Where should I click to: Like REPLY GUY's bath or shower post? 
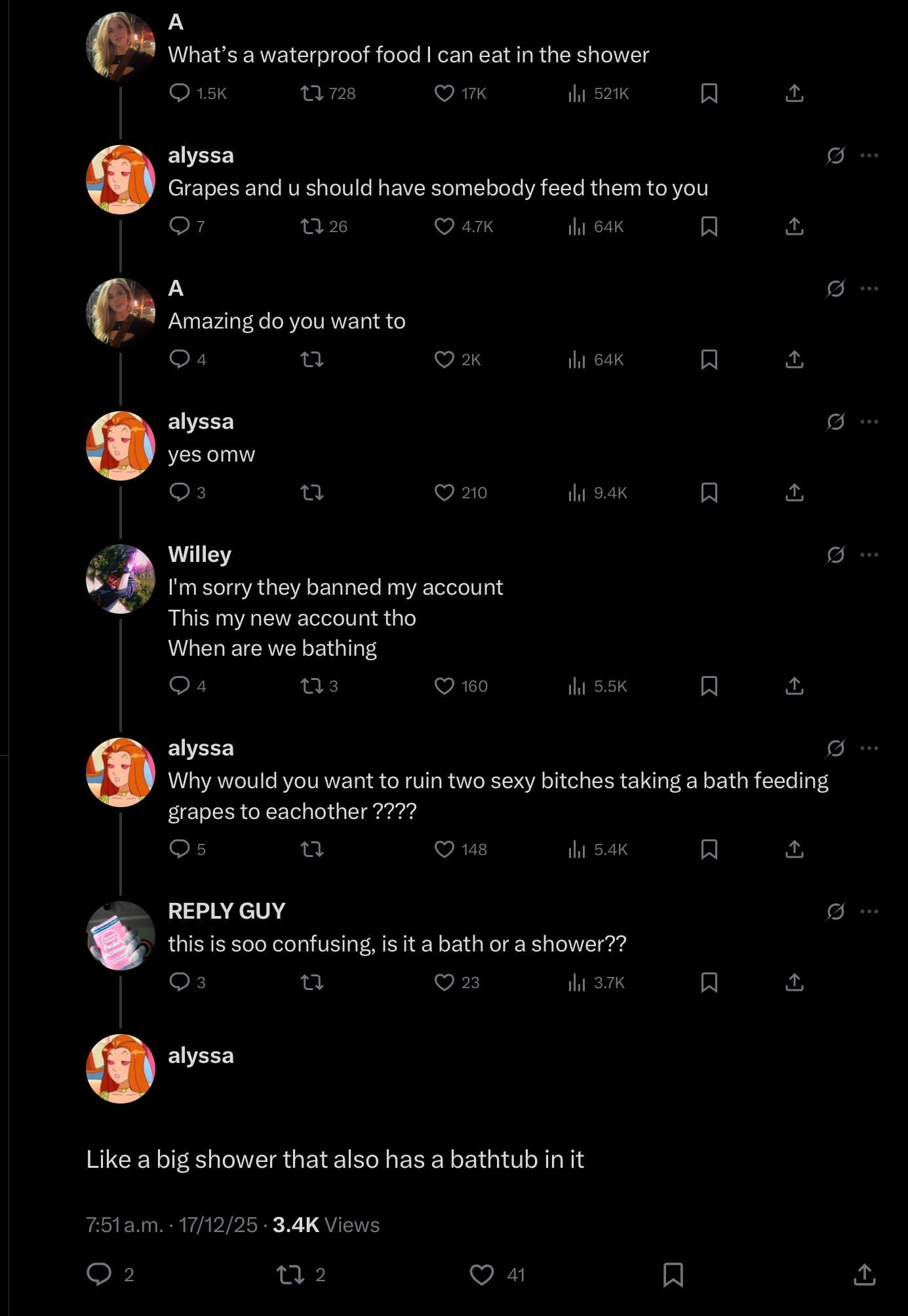pyautogui.click(x=444, y=983)
